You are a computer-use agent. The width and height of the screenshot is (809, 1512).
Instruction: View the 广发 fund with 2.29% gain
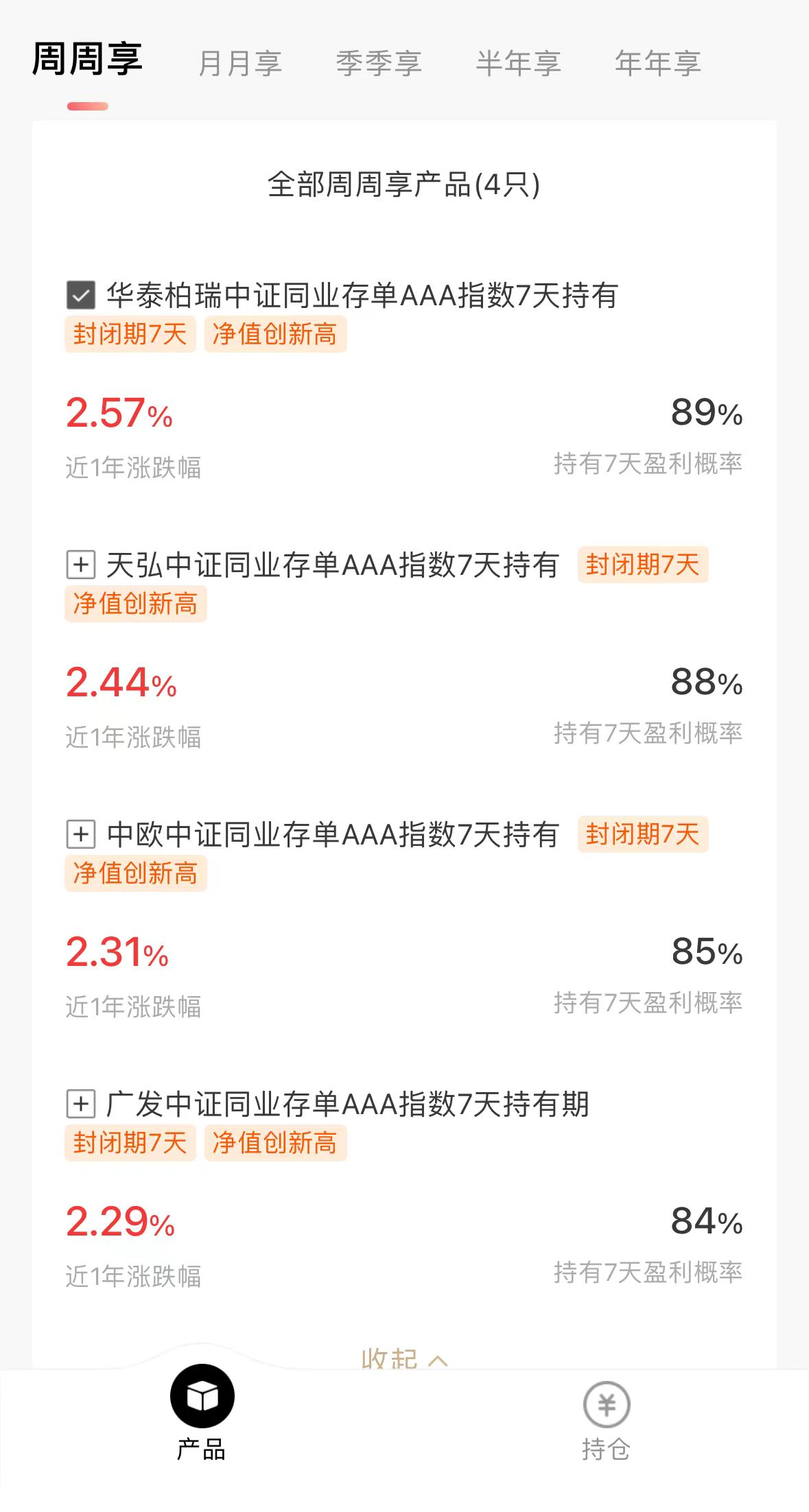347,1105
